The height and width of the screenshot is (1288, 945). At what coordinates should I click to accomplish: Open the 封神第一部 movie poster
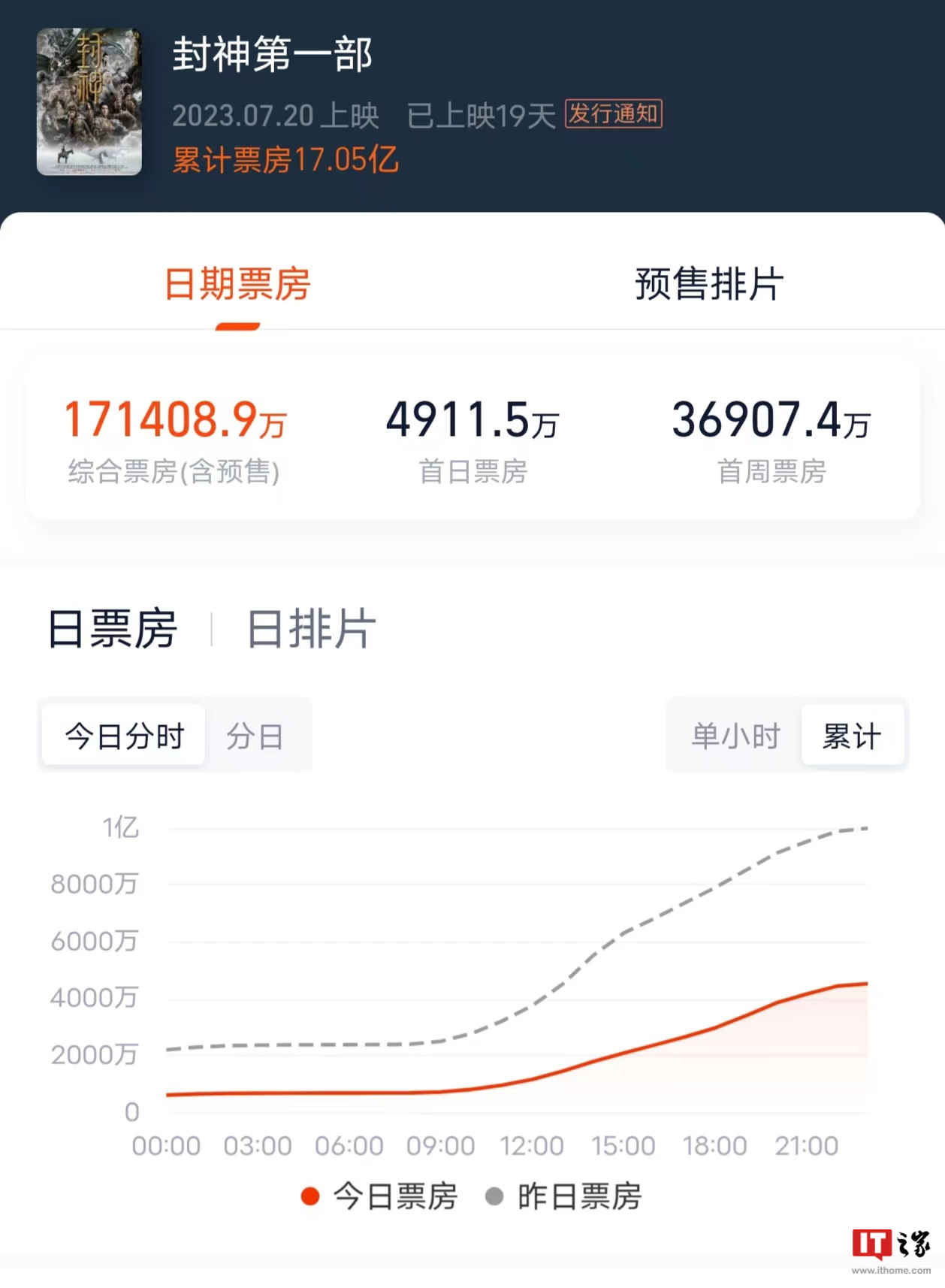click(x=90, y=99)
